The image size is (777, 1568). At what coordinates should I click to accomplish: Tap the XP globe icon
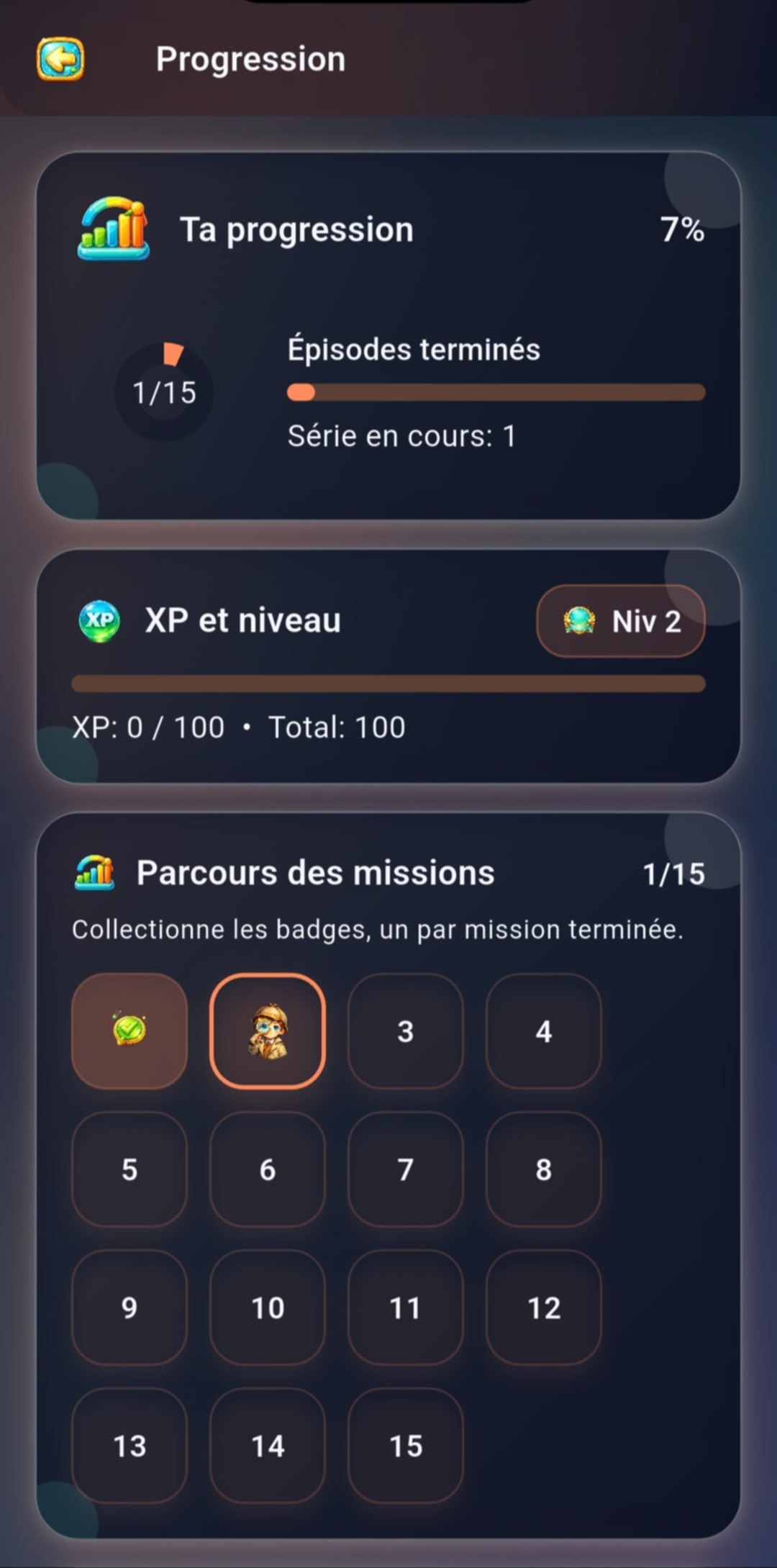(x=99, y=620)
